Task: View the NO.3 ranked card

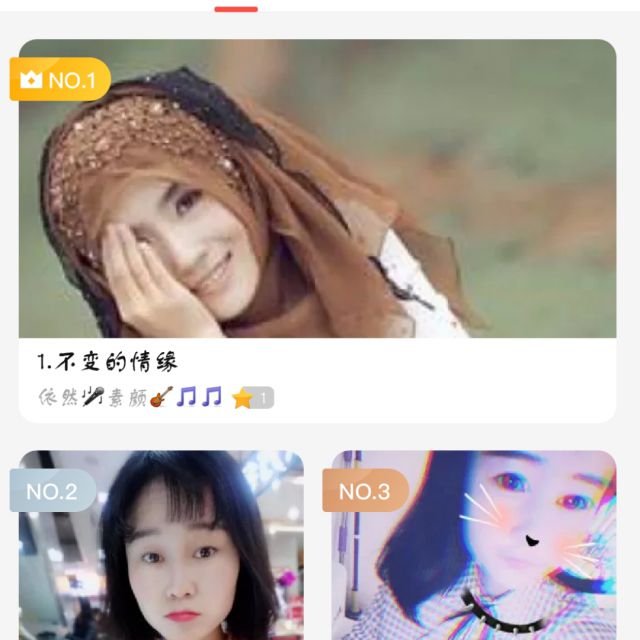Action: coord(474,545)
